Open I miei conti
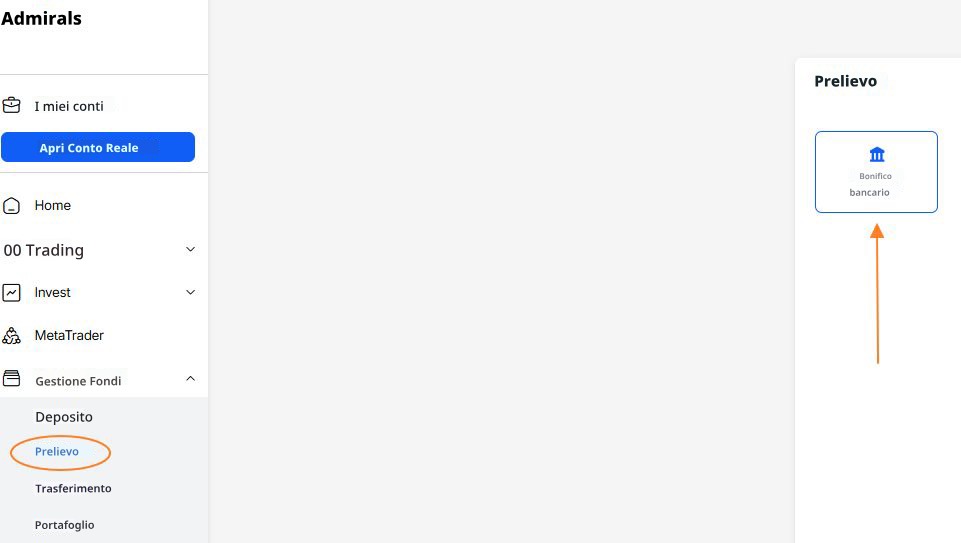This screenshot has width=961, height=543. 68,106
